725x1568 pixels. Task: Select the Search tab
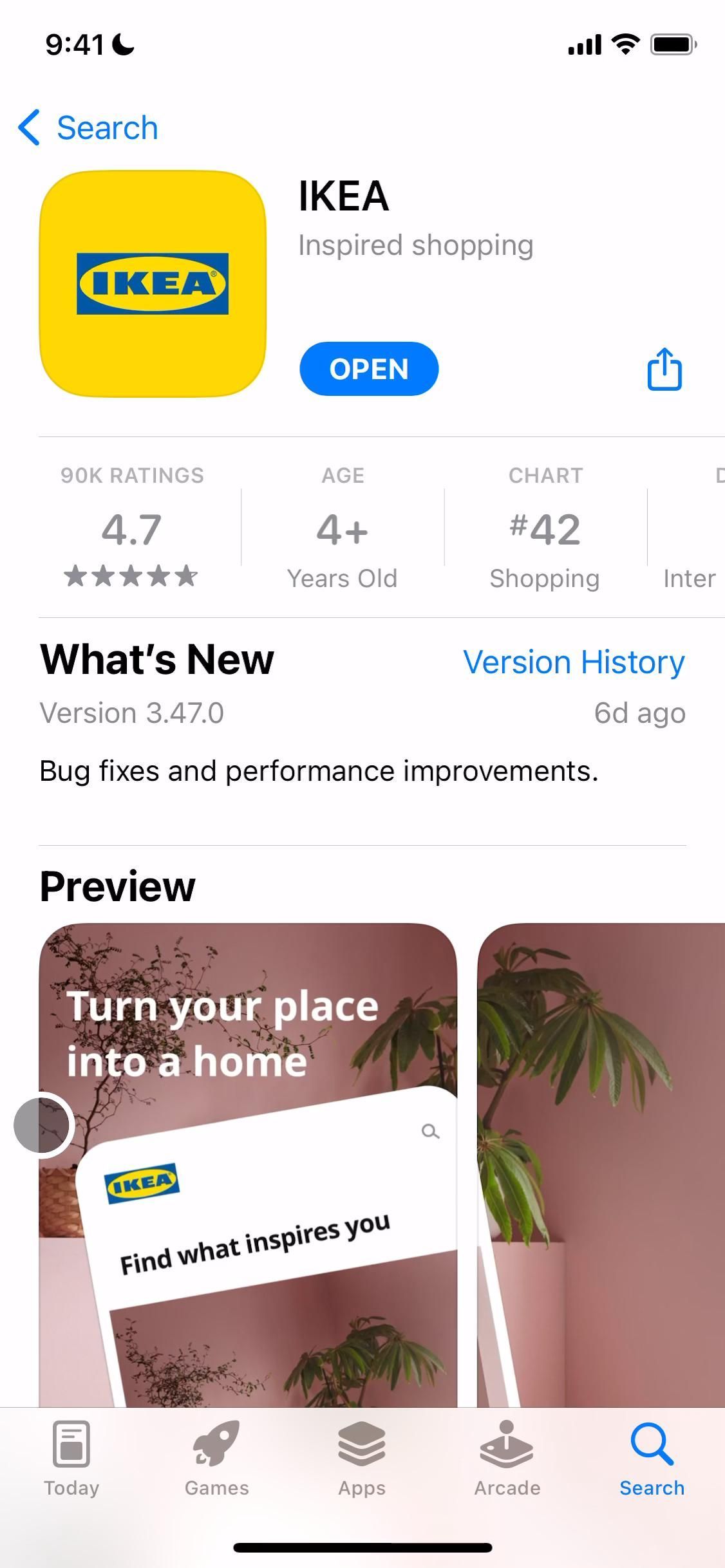point(652,1459)
